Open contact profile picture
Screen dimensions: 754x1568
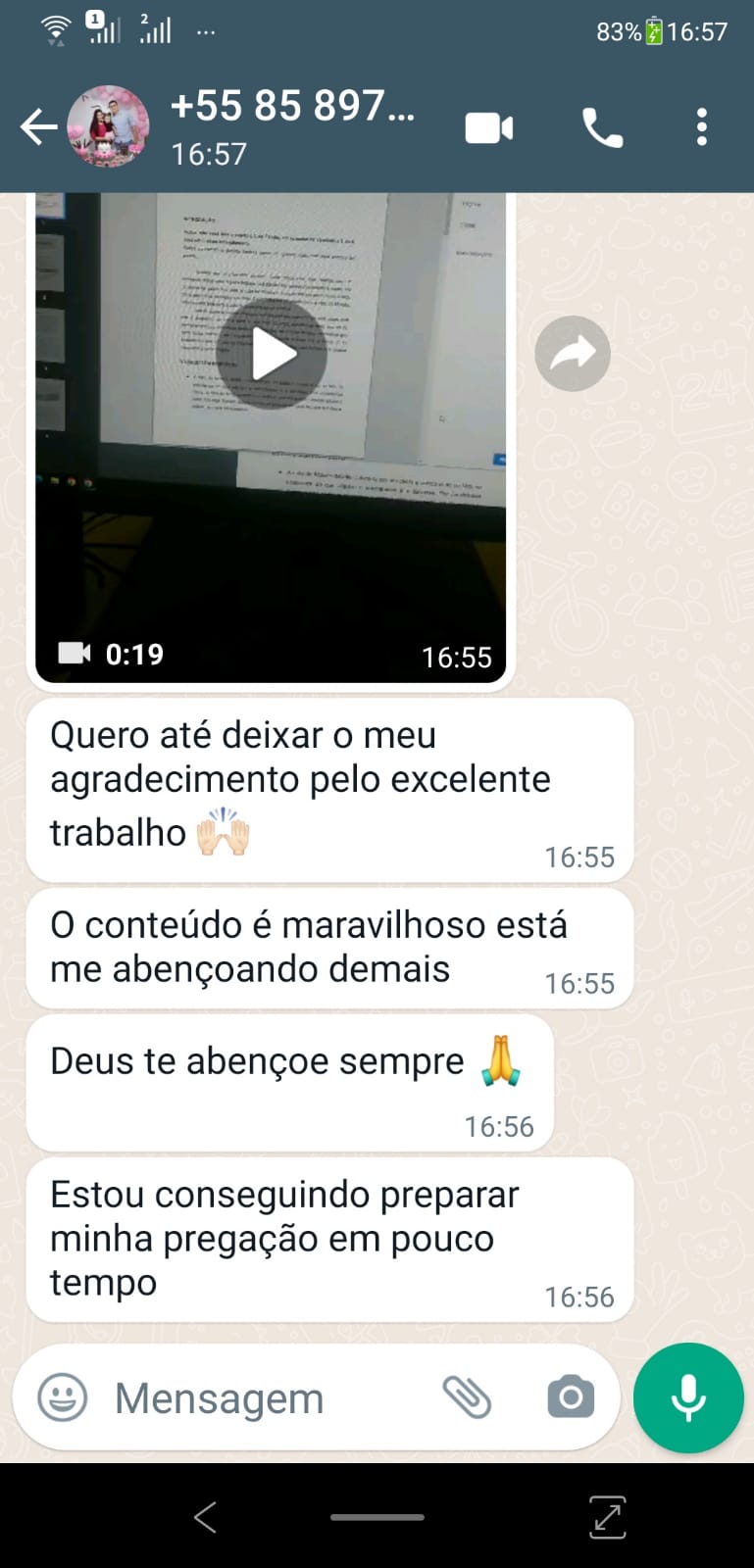click(108, 127)
